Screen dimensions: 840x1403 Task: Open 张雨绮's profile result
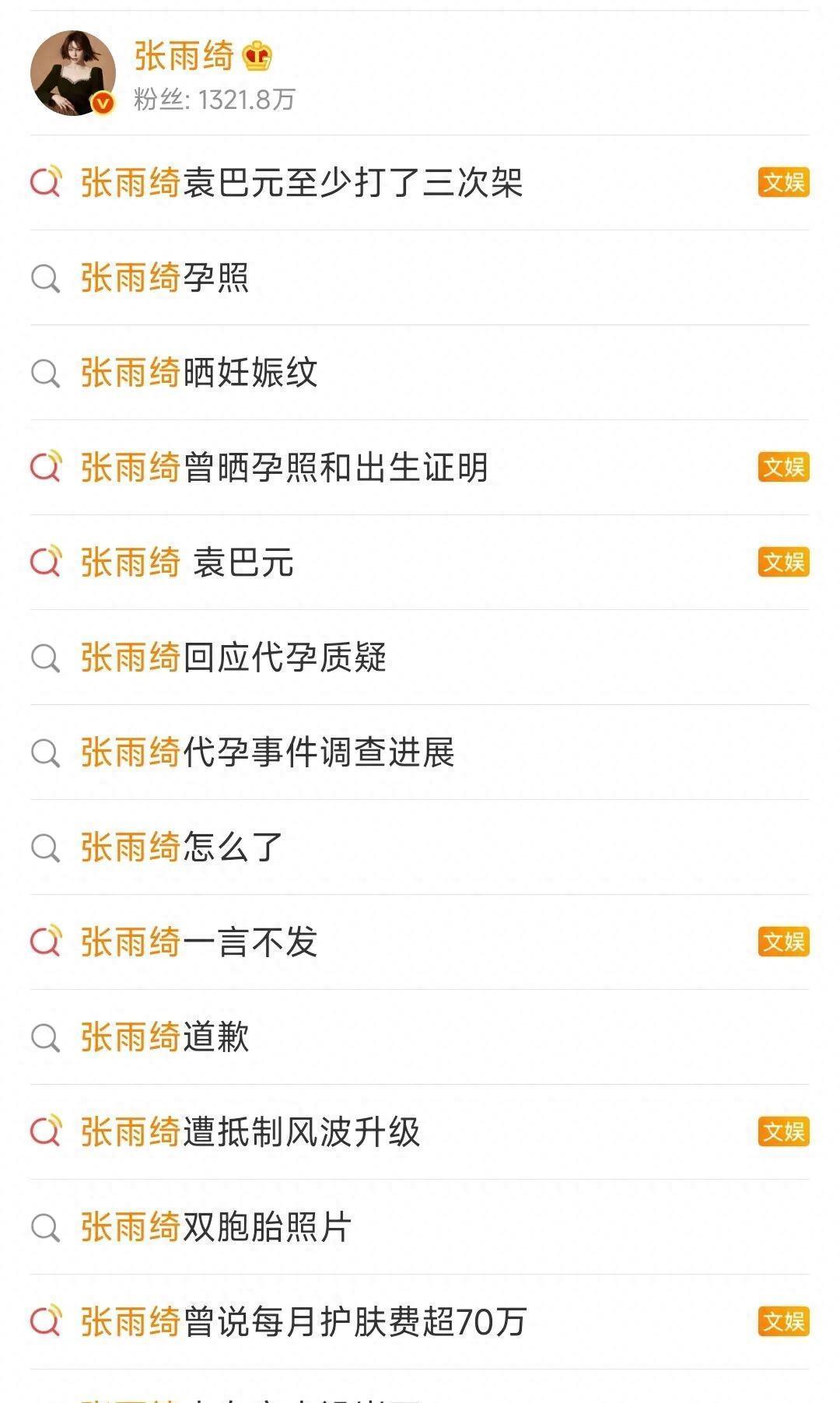pyautogui.click(x=184, y=74)
